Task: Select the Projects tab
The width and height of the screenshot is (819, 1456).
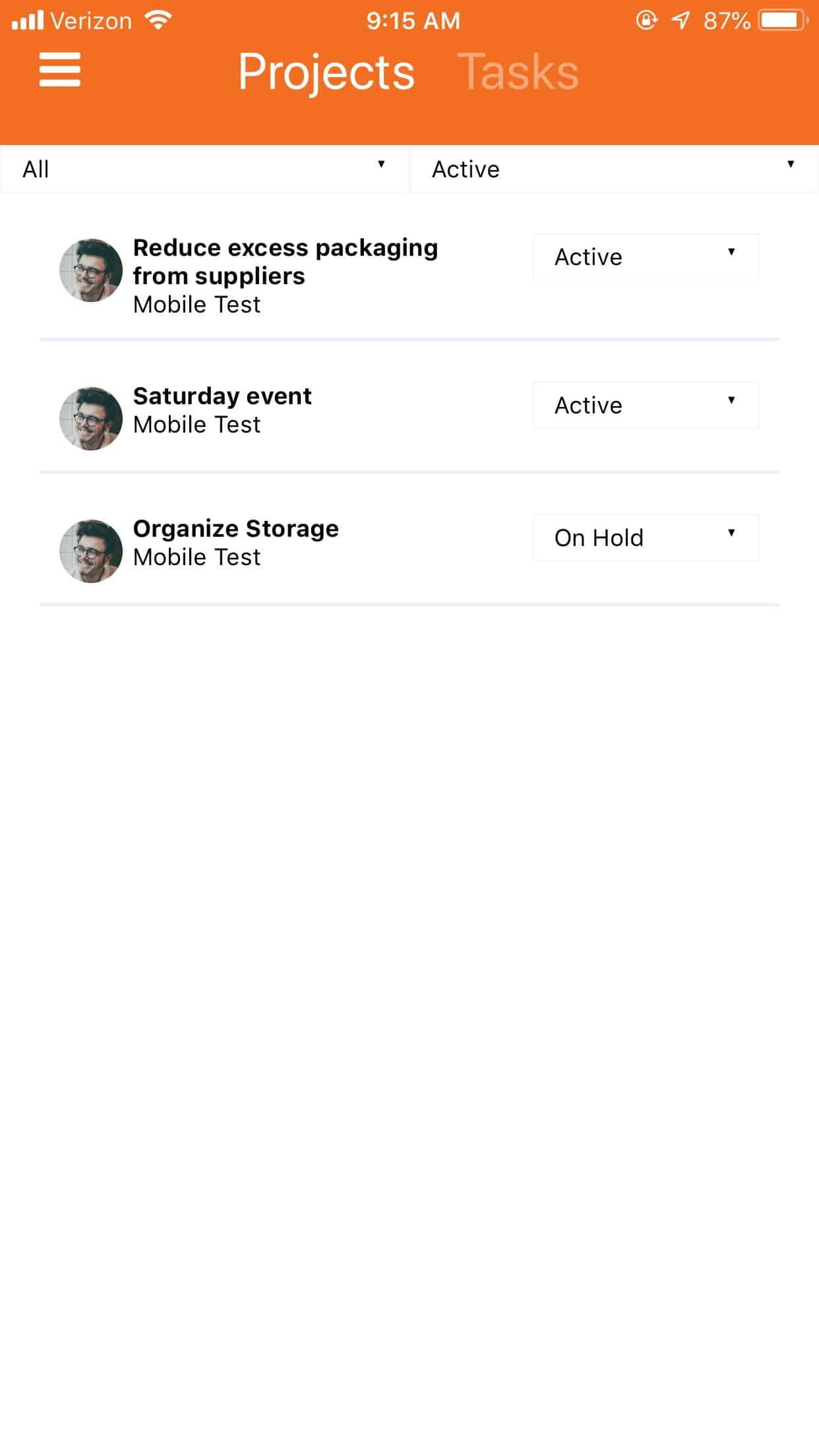Action: point(326,72)
